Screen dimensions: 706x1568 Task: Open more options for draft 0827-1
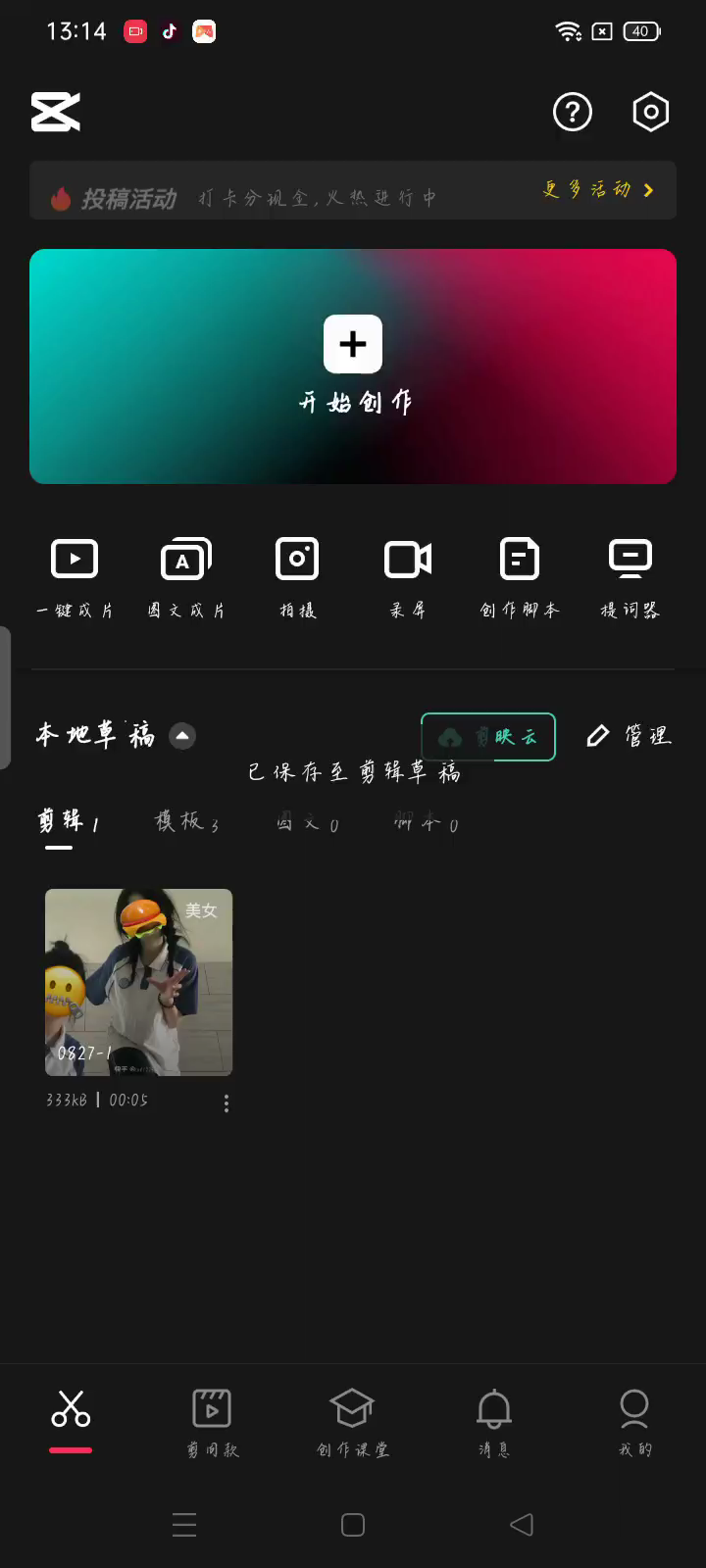point(227,1103)
